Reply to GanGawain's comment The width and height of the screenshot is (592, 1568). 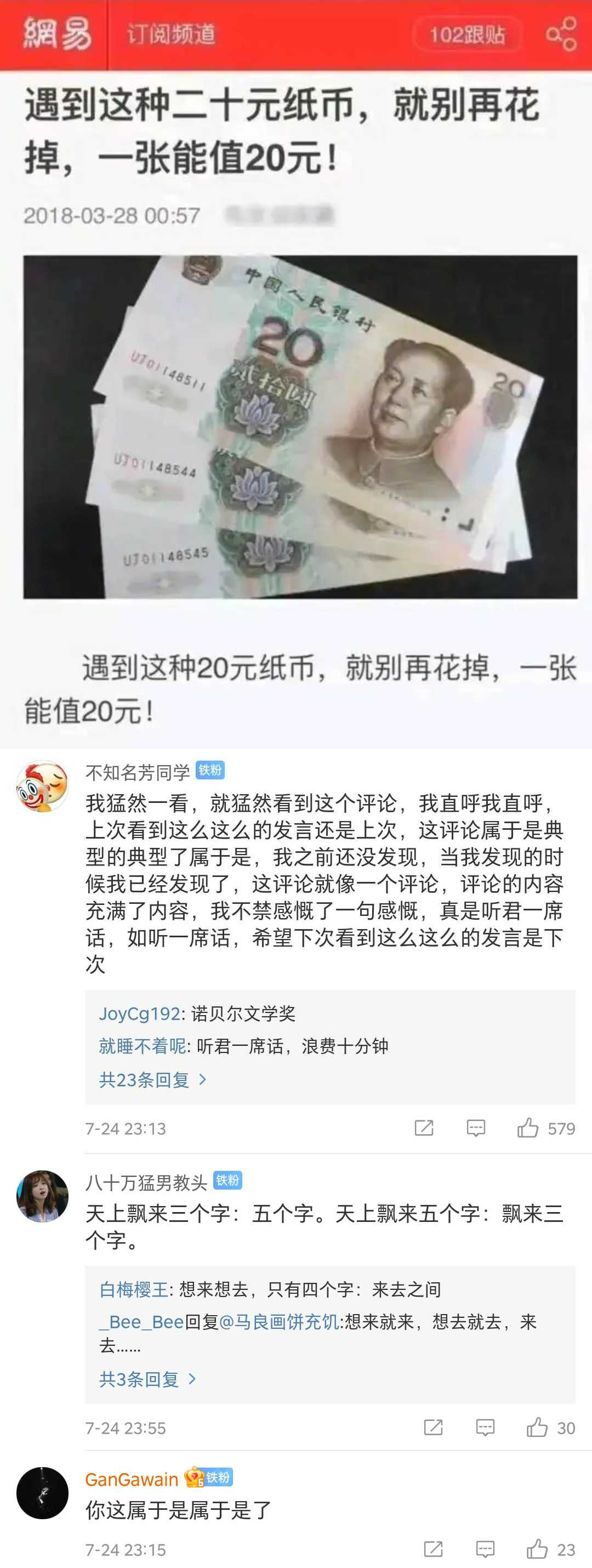point(485,1549)
